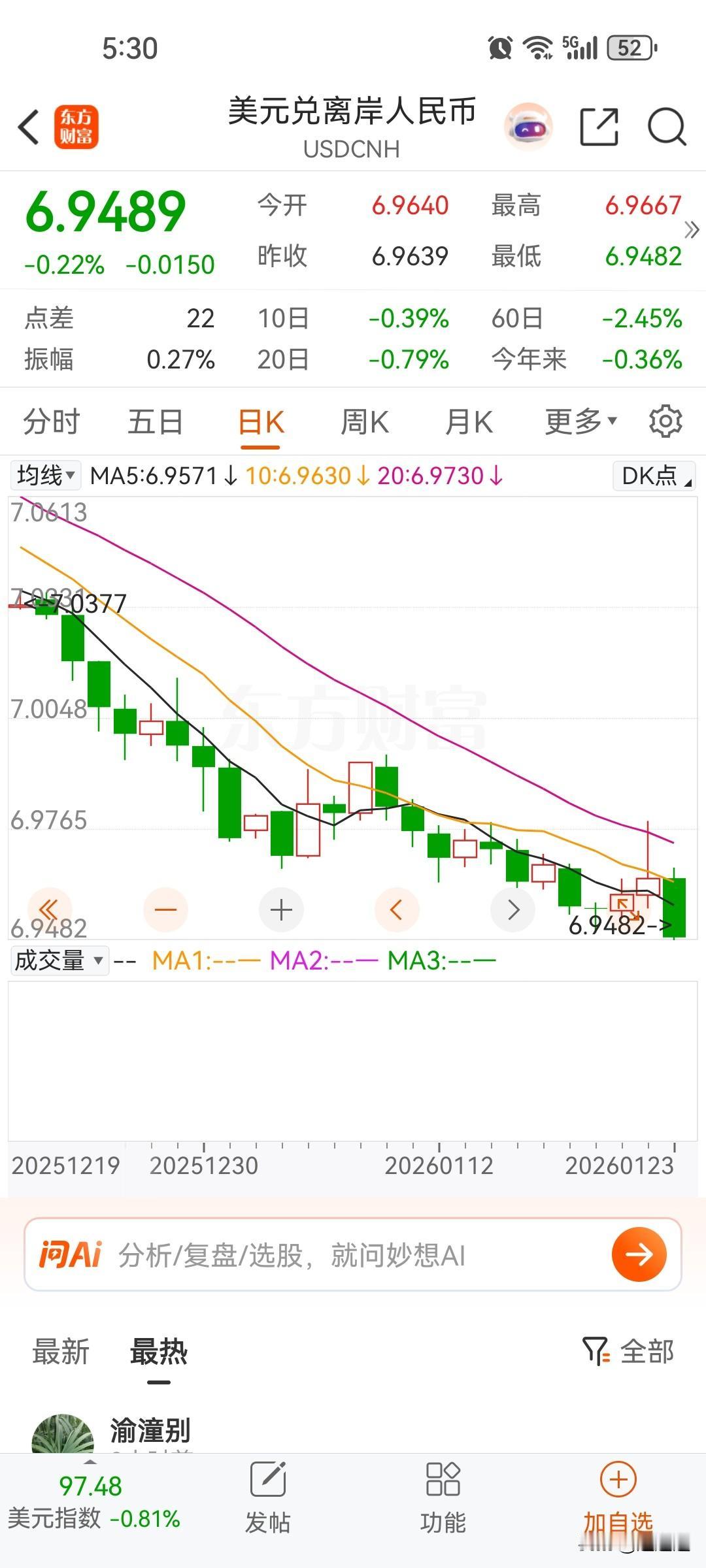The height and width of the screenshot is (1568, 706).
Task: Switch to the 周K weekly tab
Action: pyautogui.click(x=364, y=421)
